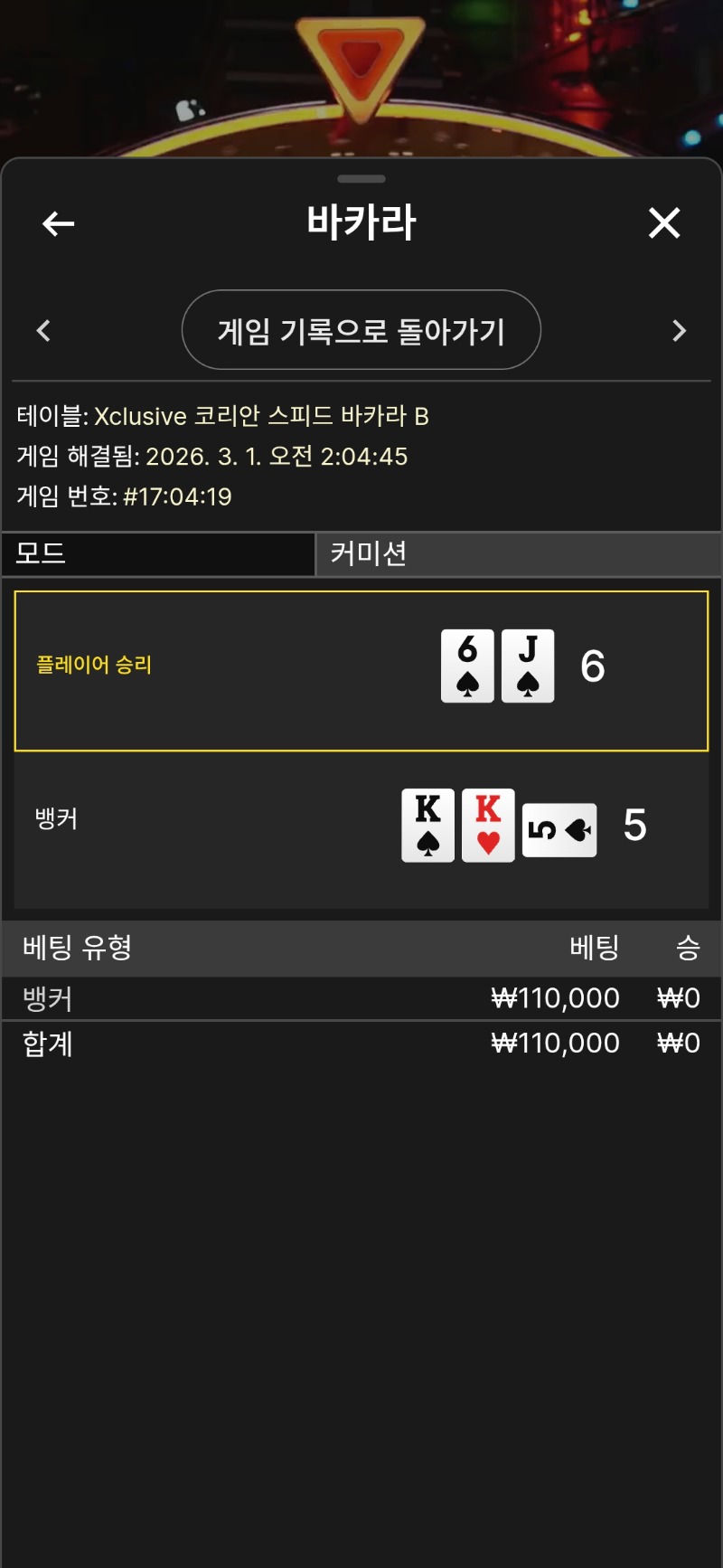Screen dimensions: 723x1568
Task: Tap 게임 기록으로 돌아가기 button
Action: [x=361, y=330]
